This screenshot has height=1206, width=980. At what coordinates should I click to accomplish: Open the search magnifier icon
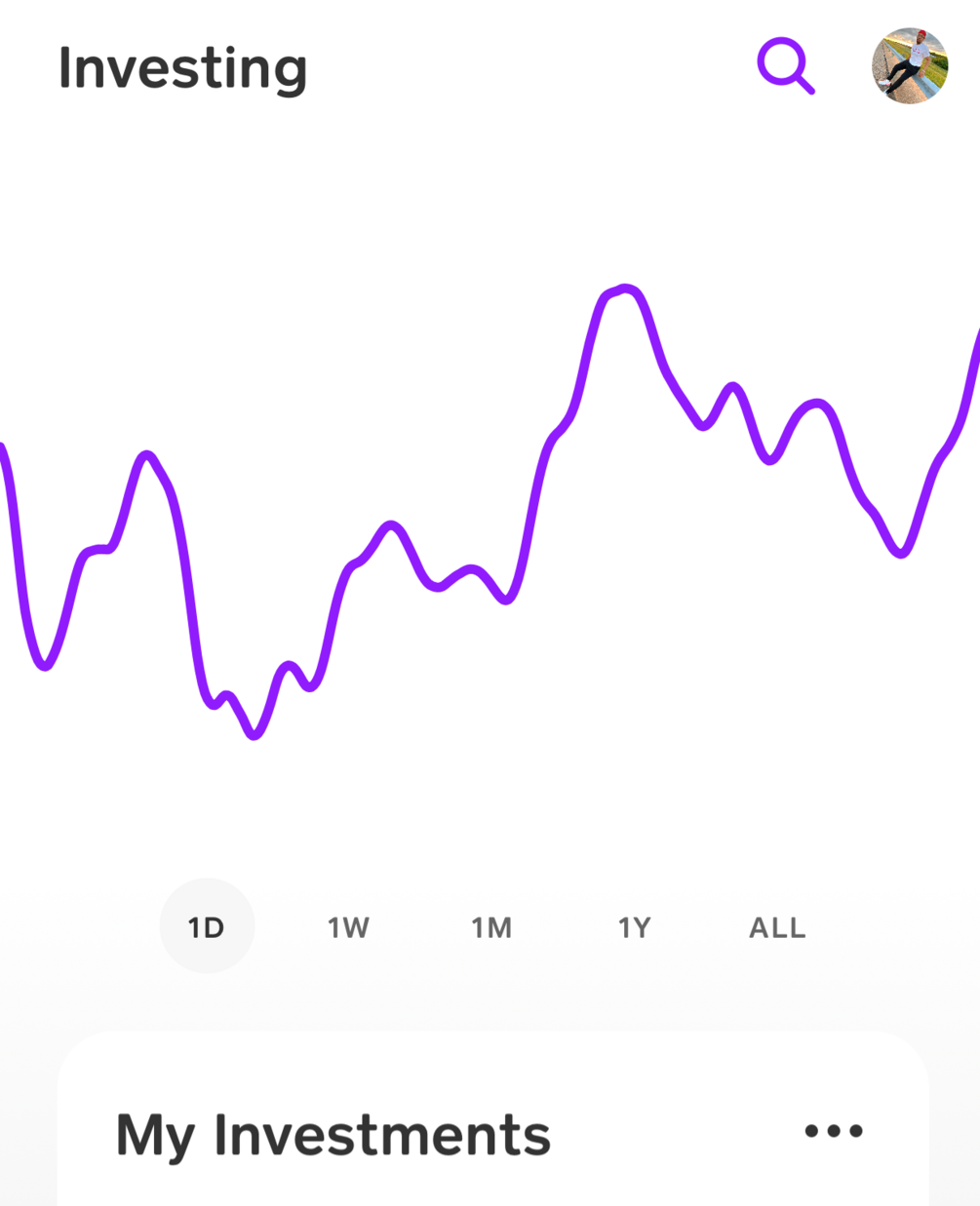[785, 66]
